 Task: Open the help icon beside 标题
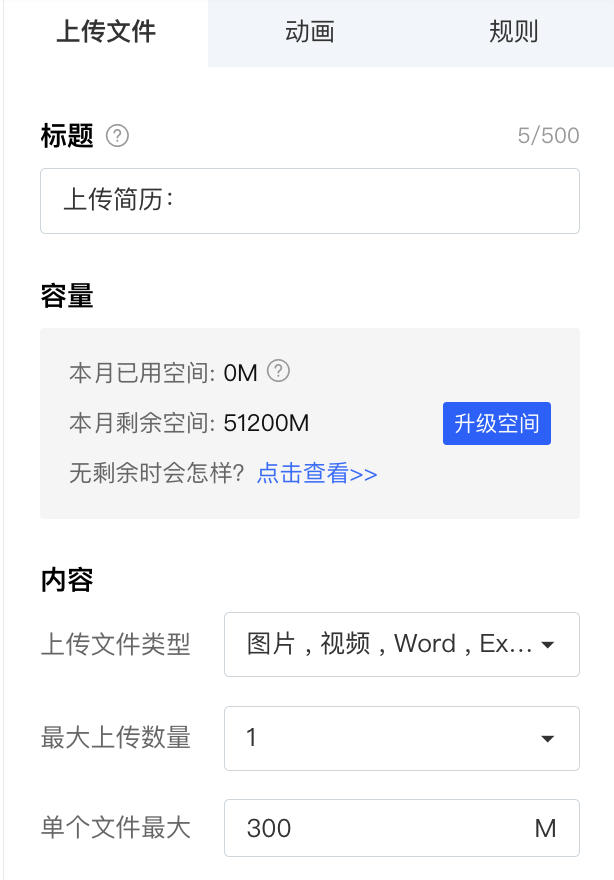118,136
